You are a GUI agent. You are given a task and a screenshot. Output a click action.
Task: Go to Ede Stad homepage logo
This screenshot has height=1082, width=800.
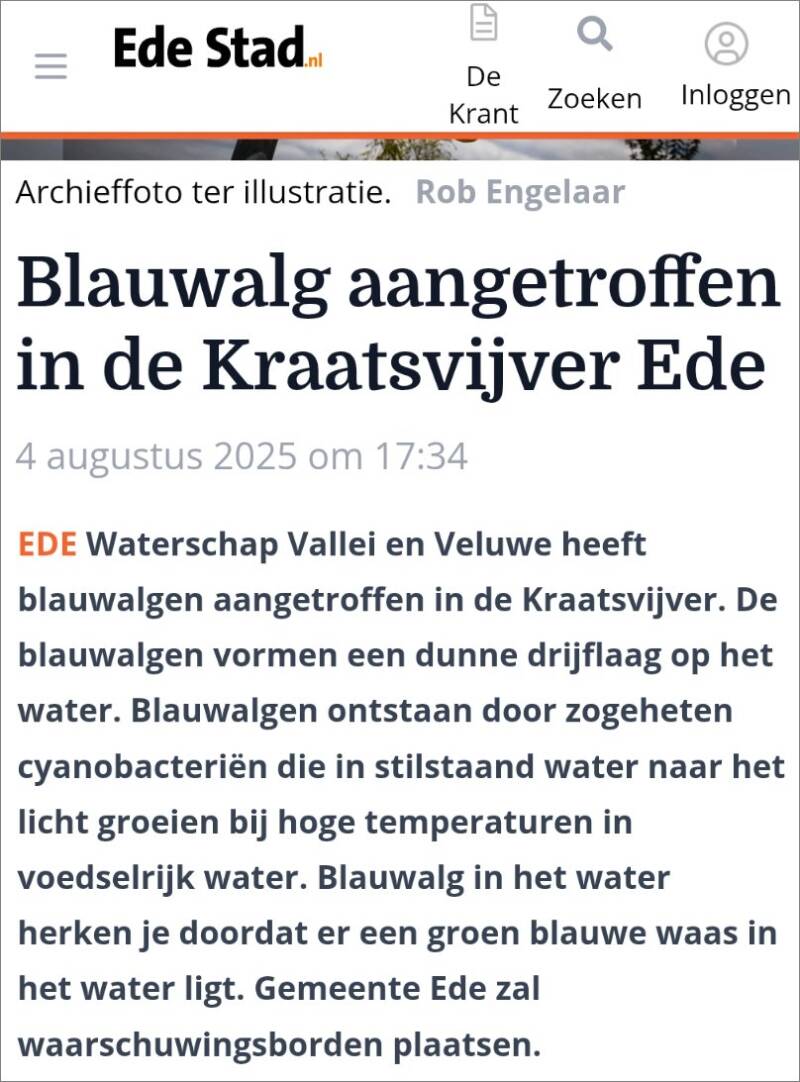[218, 48]
